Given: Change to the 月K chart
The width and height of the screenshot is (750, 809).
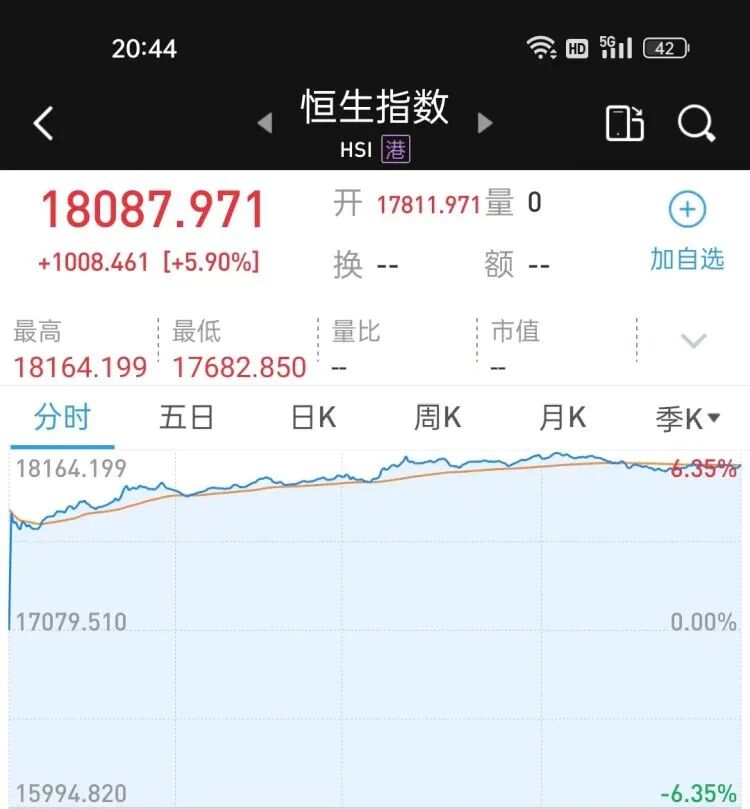Looking at the screenshot, I should (563, 418).
